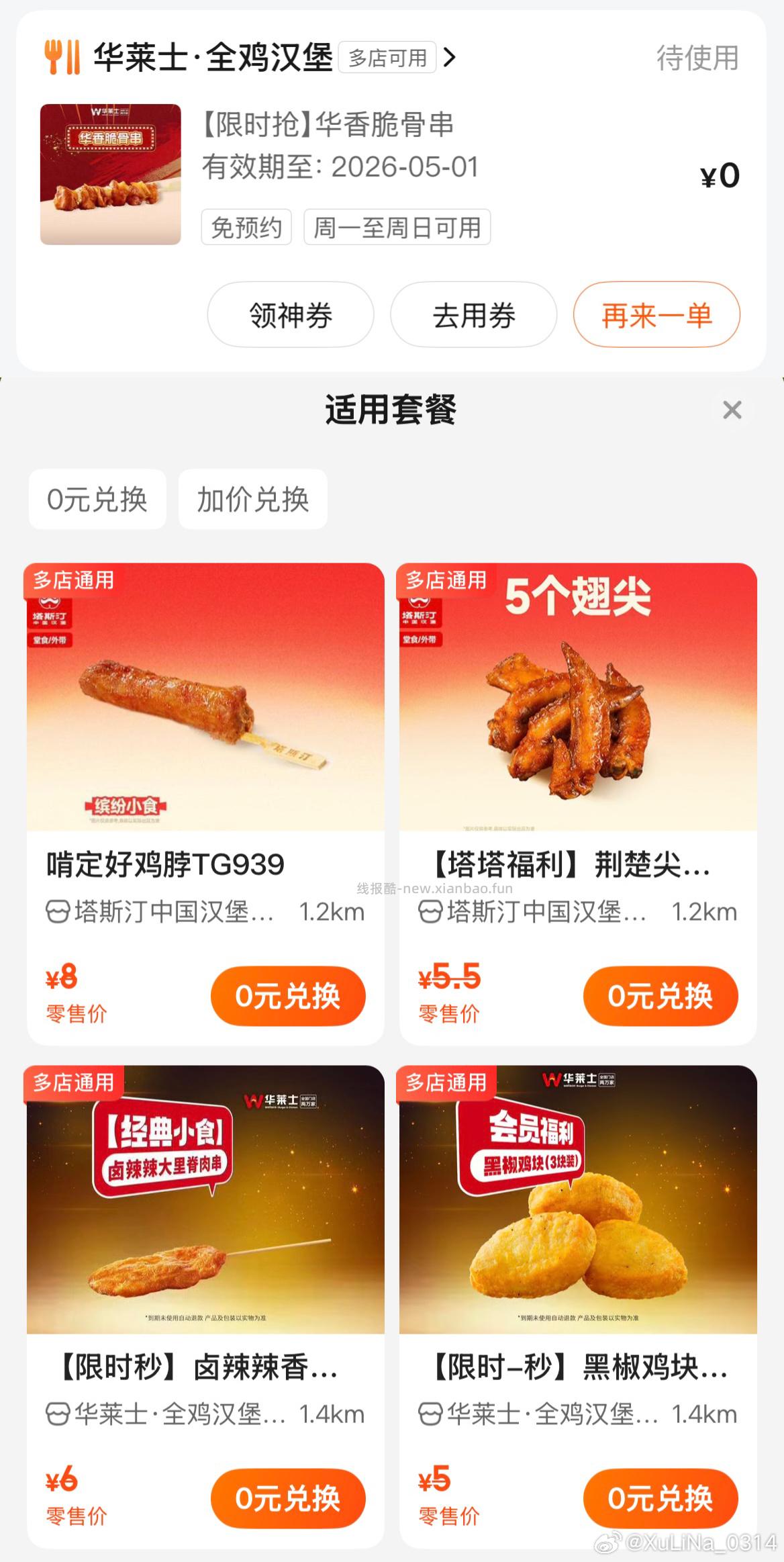Click the 周一至周日可用 availability tag
The image size is (784, 1562).
[x=398, y=228]
